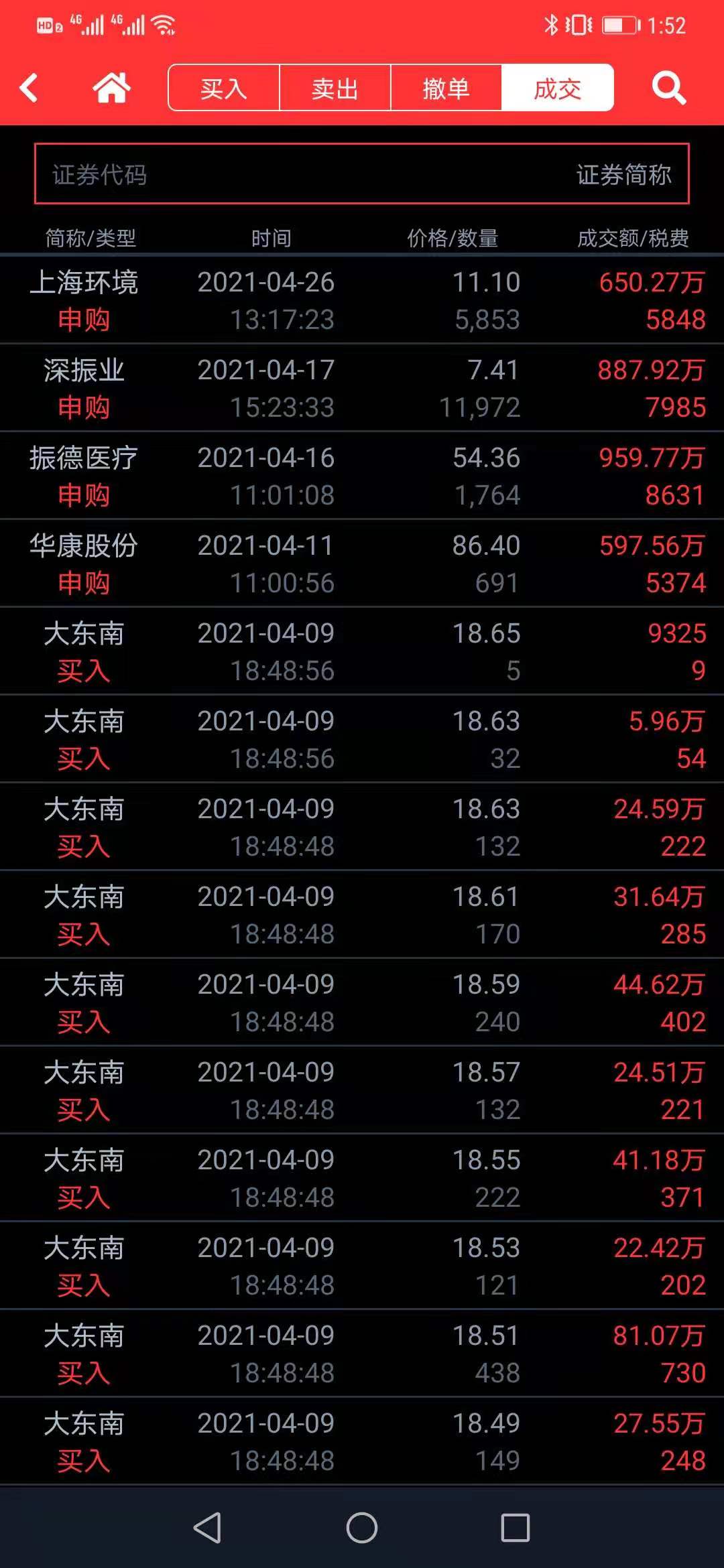Tap the 证券代码 input field
Screen dimensions: 724x1568
(268, 174)
